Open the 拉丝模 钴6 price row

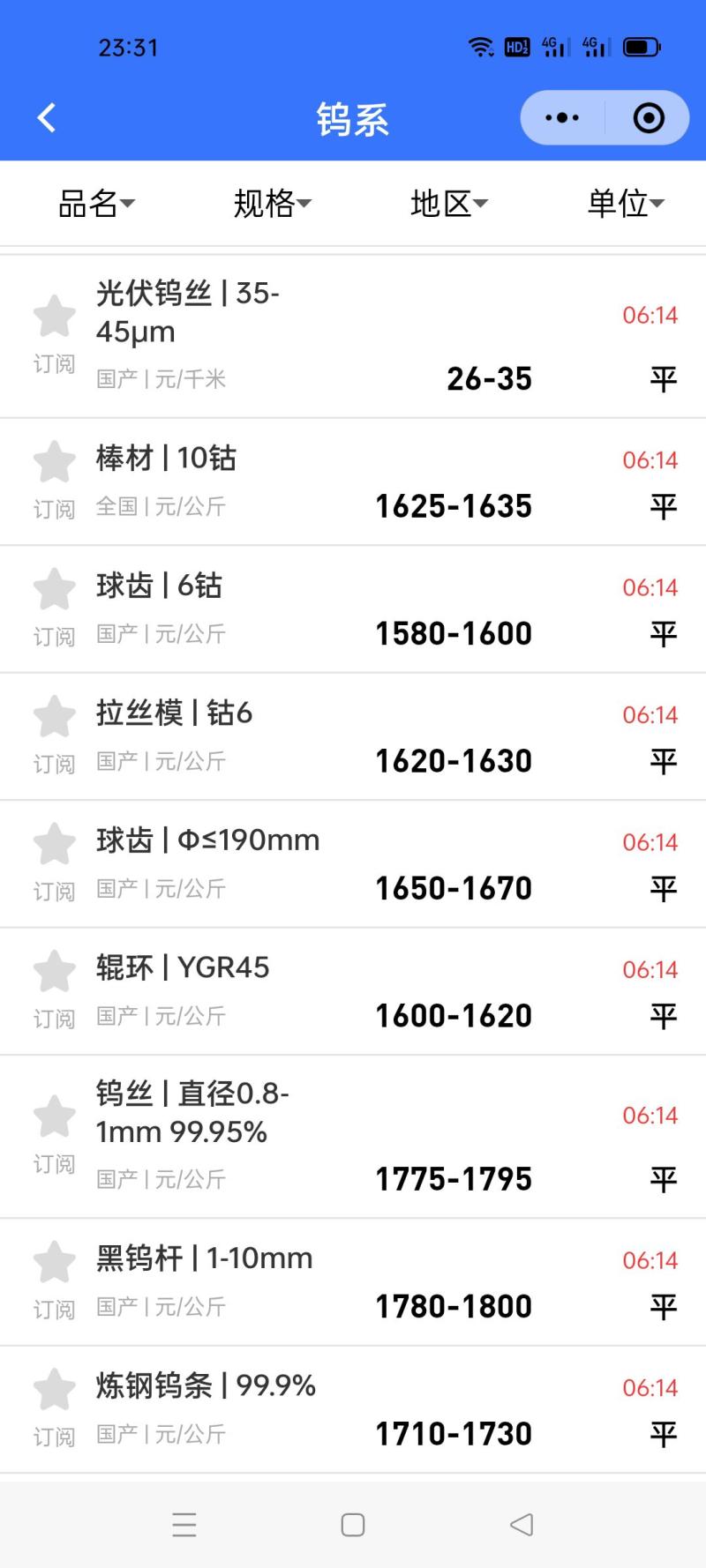(x=353, y=736)
